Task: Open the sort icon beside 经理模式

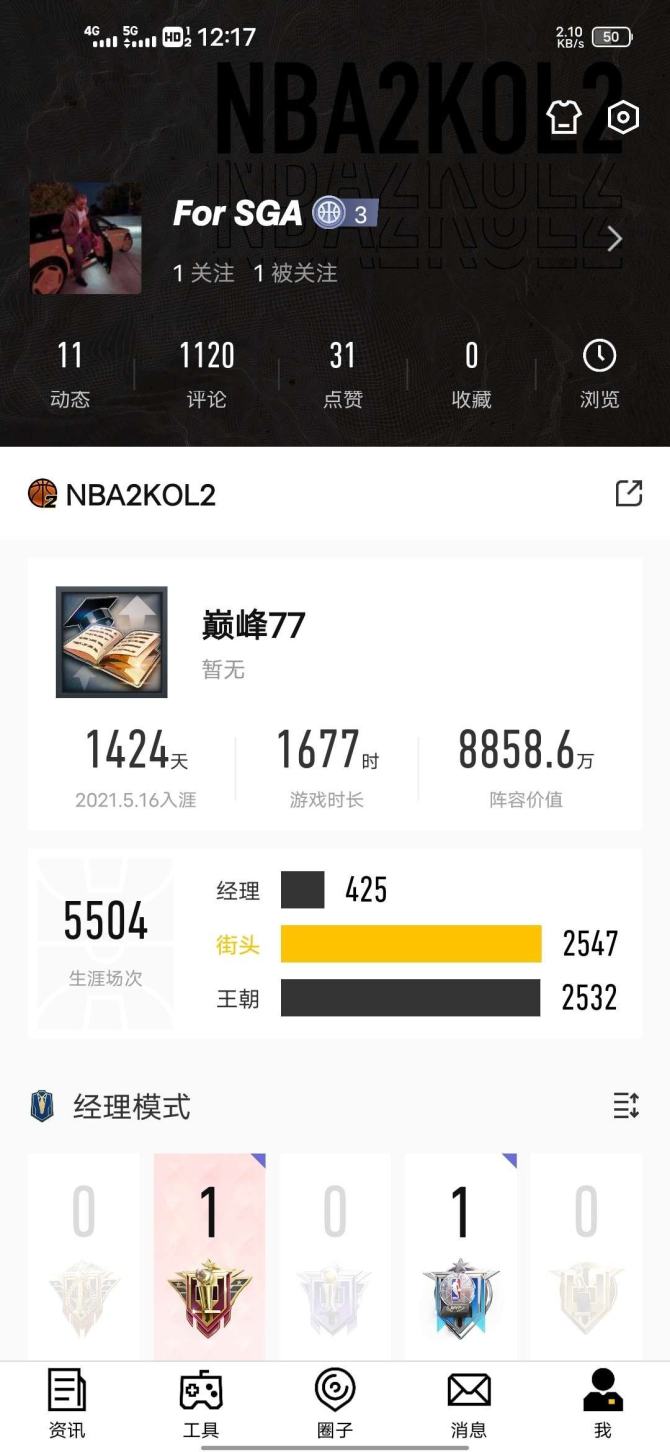Action: pyautogui.click(x=626, y=1106)
